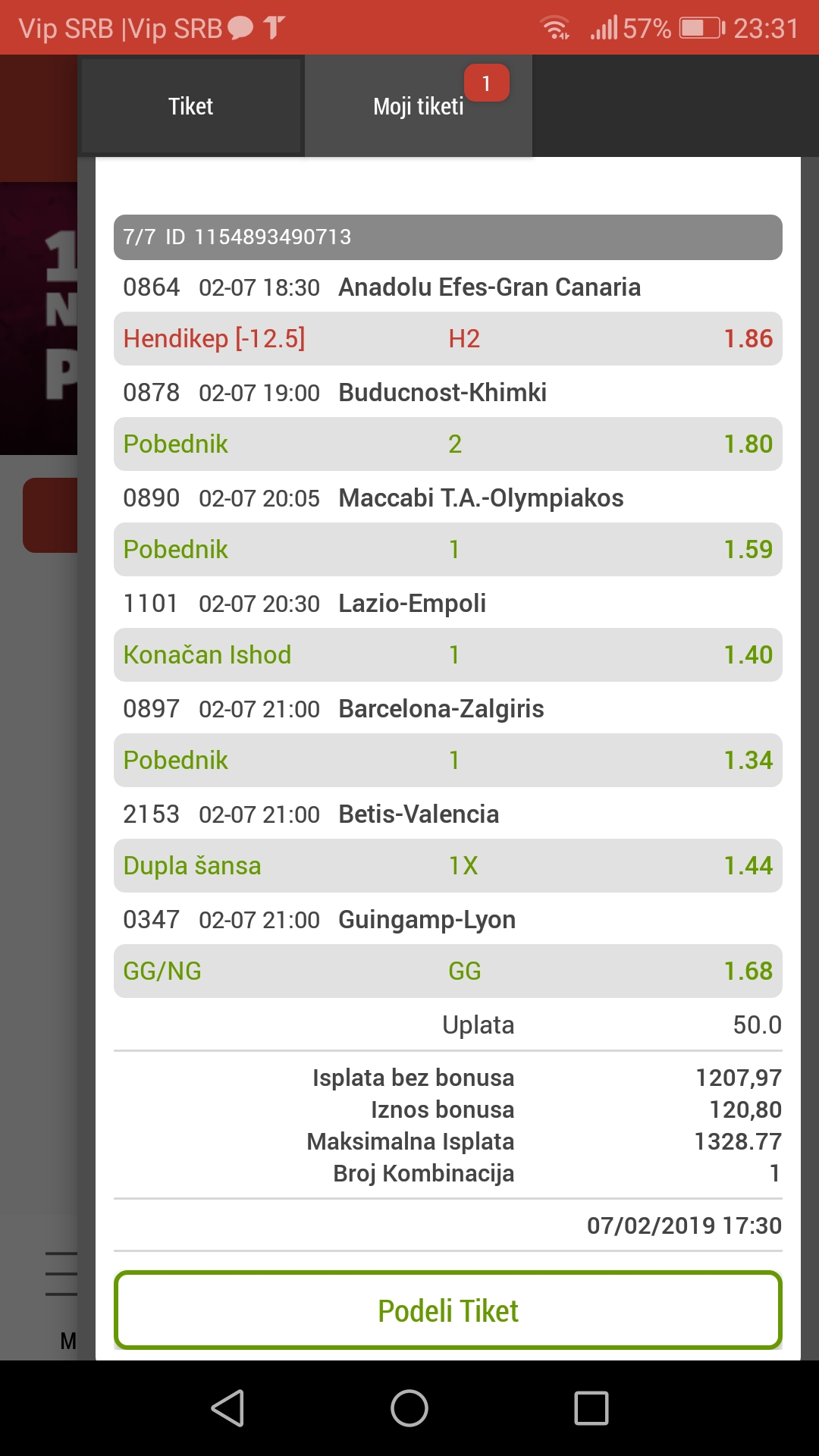Image resolution: width=819 pixels, height=1456 pixels.
Task: Tap ticket ID 1154893490713 header
Action: [x=448, y=237]
